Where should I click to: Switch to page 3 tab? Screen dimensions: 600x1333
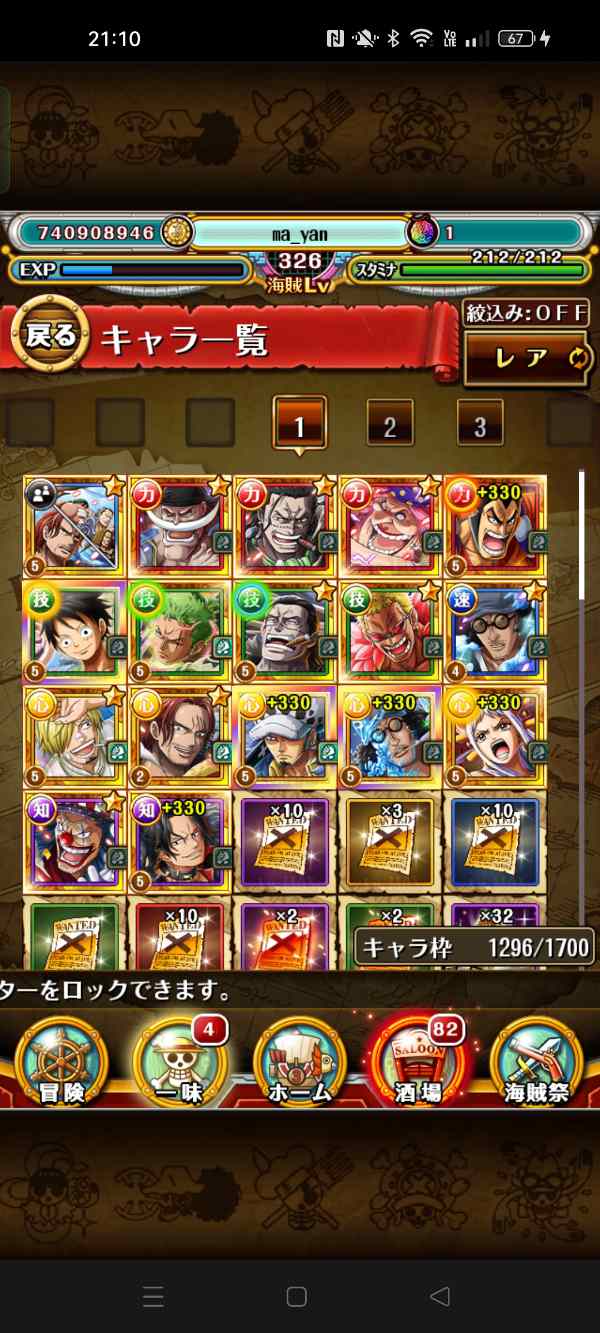pos(480,424)
